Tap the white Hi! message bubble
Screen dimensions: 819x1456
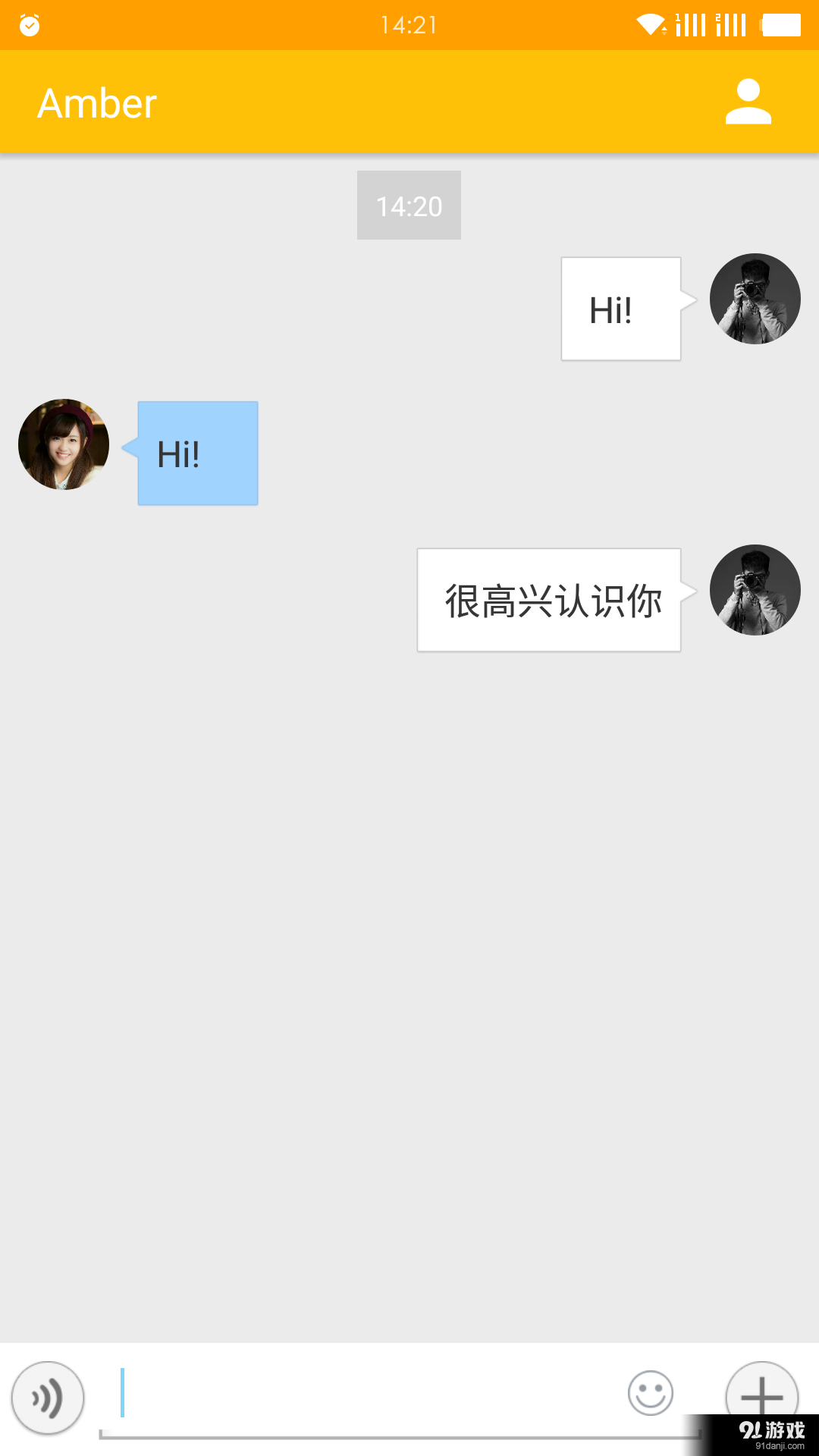[x=620, y=309]
